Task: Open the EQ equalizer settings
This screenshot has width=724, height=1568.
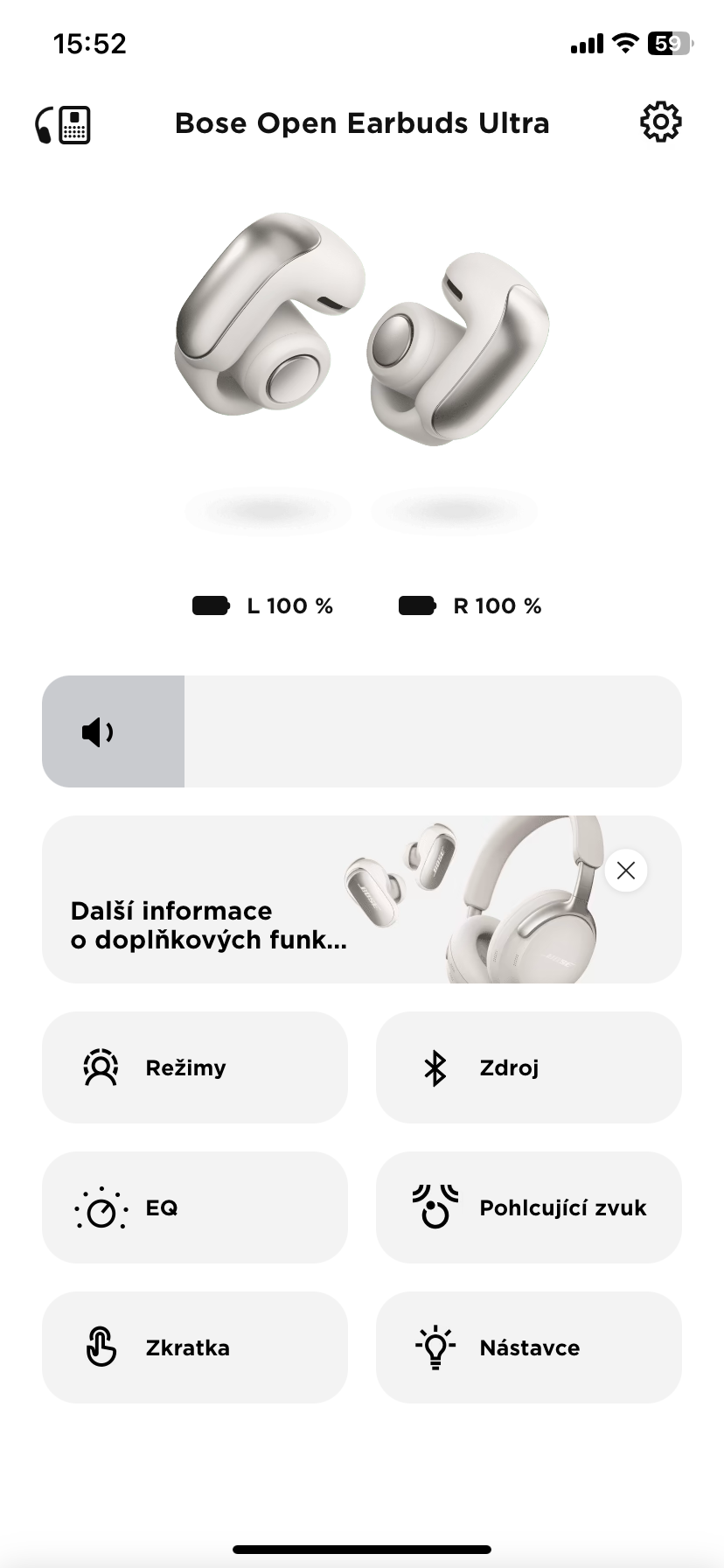Action: click(195, 1207)
